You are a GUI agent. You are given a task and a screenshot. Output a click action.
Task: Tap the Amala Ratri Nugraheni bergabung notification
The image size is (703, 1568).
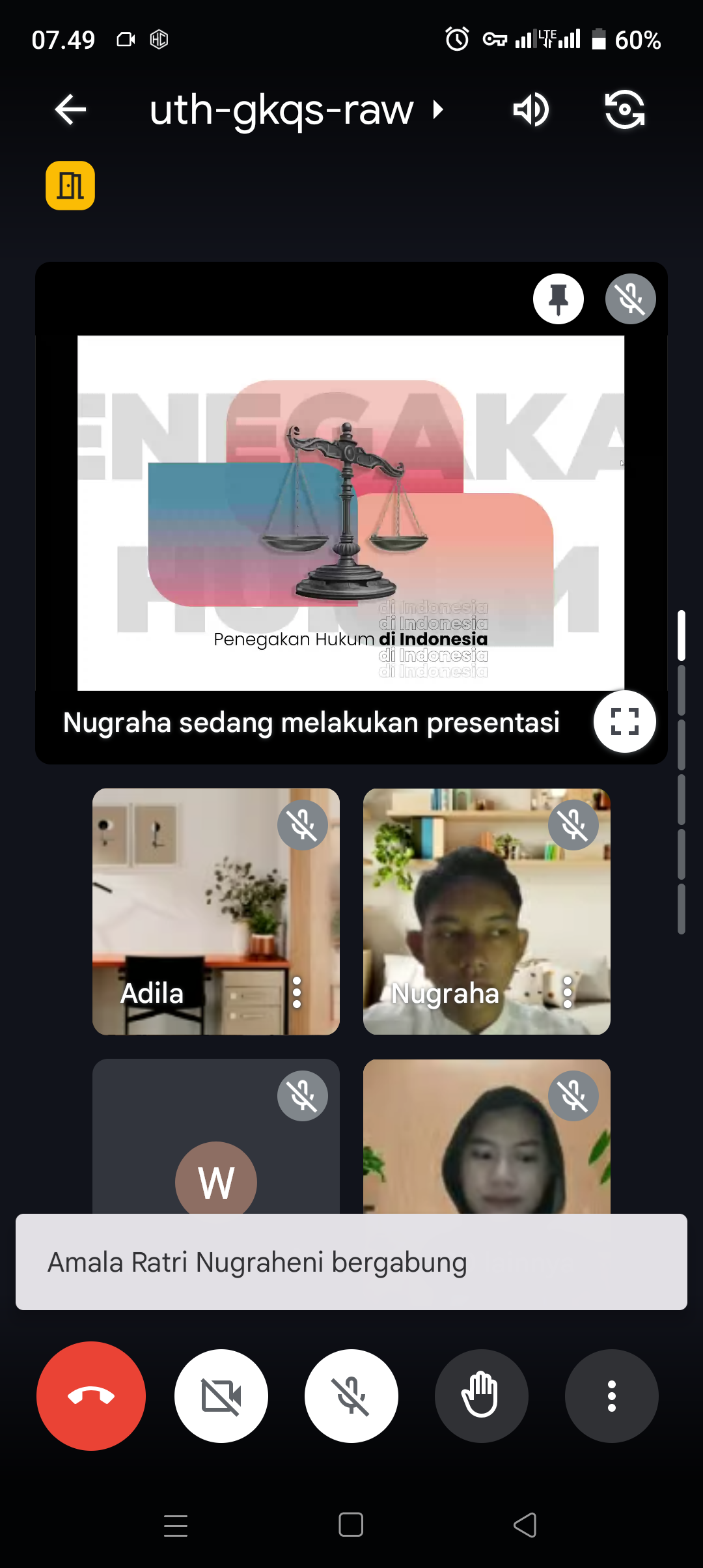point(351,1262)
